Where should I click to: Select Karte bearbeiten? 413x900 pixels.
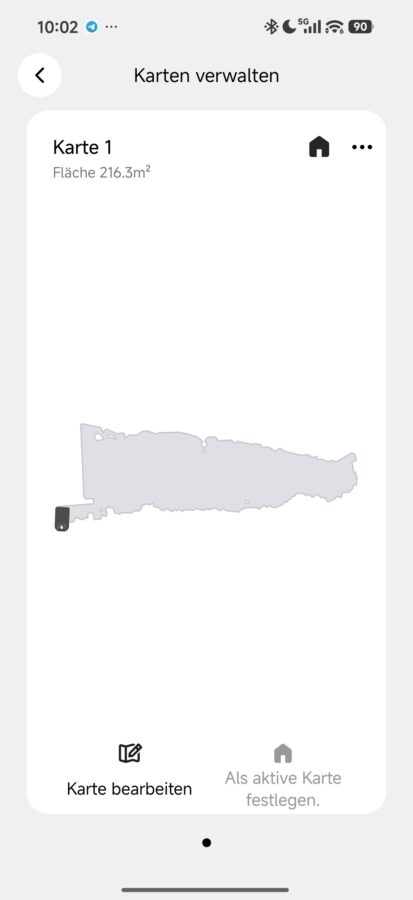(x=130, y=770)
